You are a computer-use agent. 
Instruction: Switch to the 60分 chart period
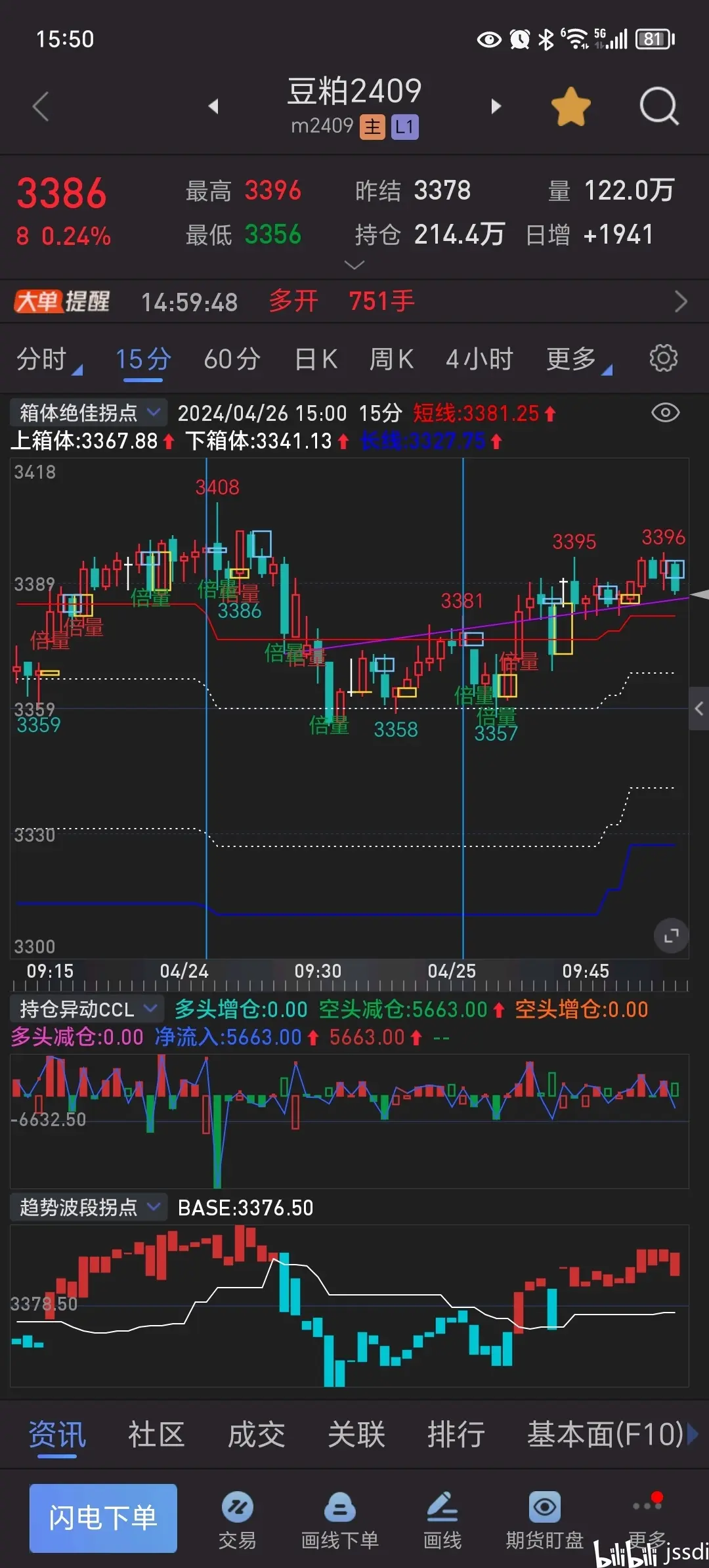(x=232, y=360)
